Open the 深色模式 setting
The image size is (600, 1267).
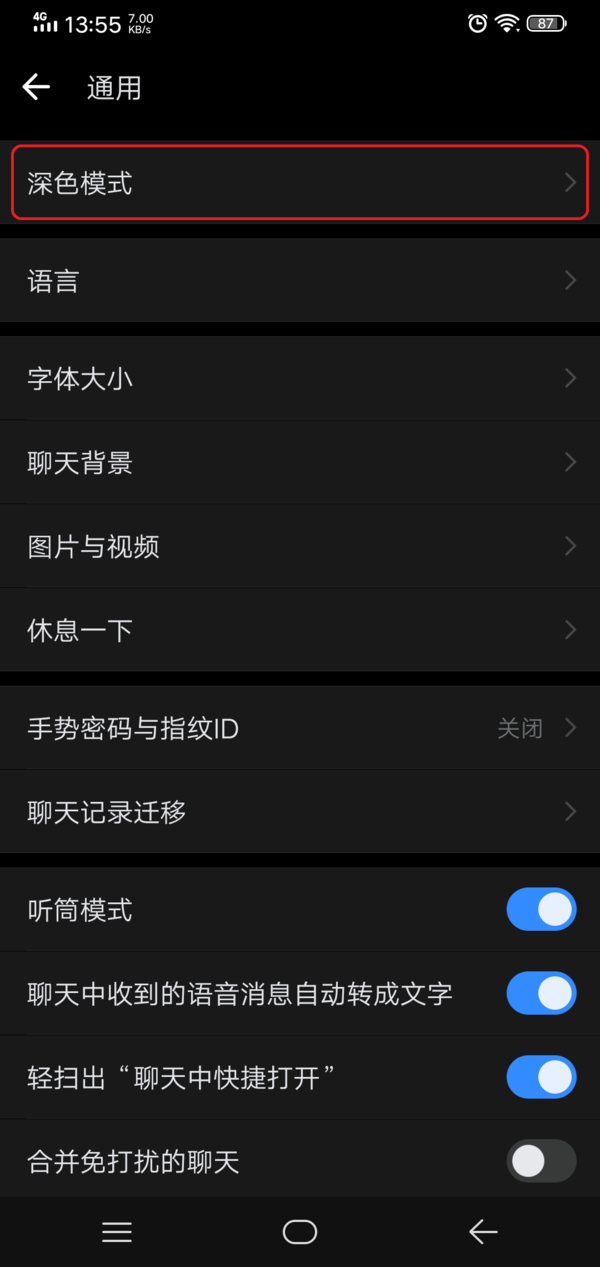point(300,183)
